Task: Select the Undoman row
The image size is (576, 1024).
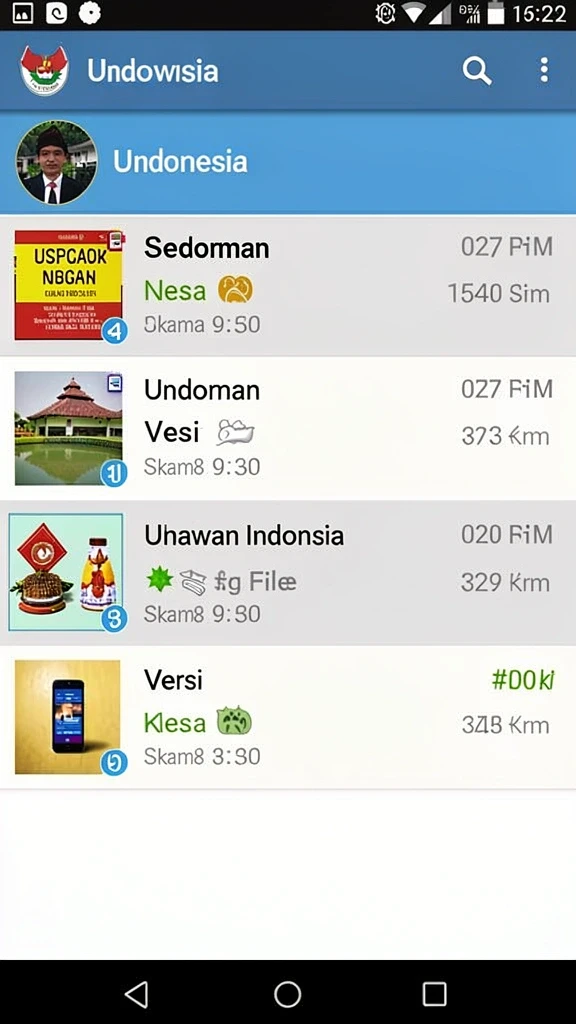Action: [288, 429]
